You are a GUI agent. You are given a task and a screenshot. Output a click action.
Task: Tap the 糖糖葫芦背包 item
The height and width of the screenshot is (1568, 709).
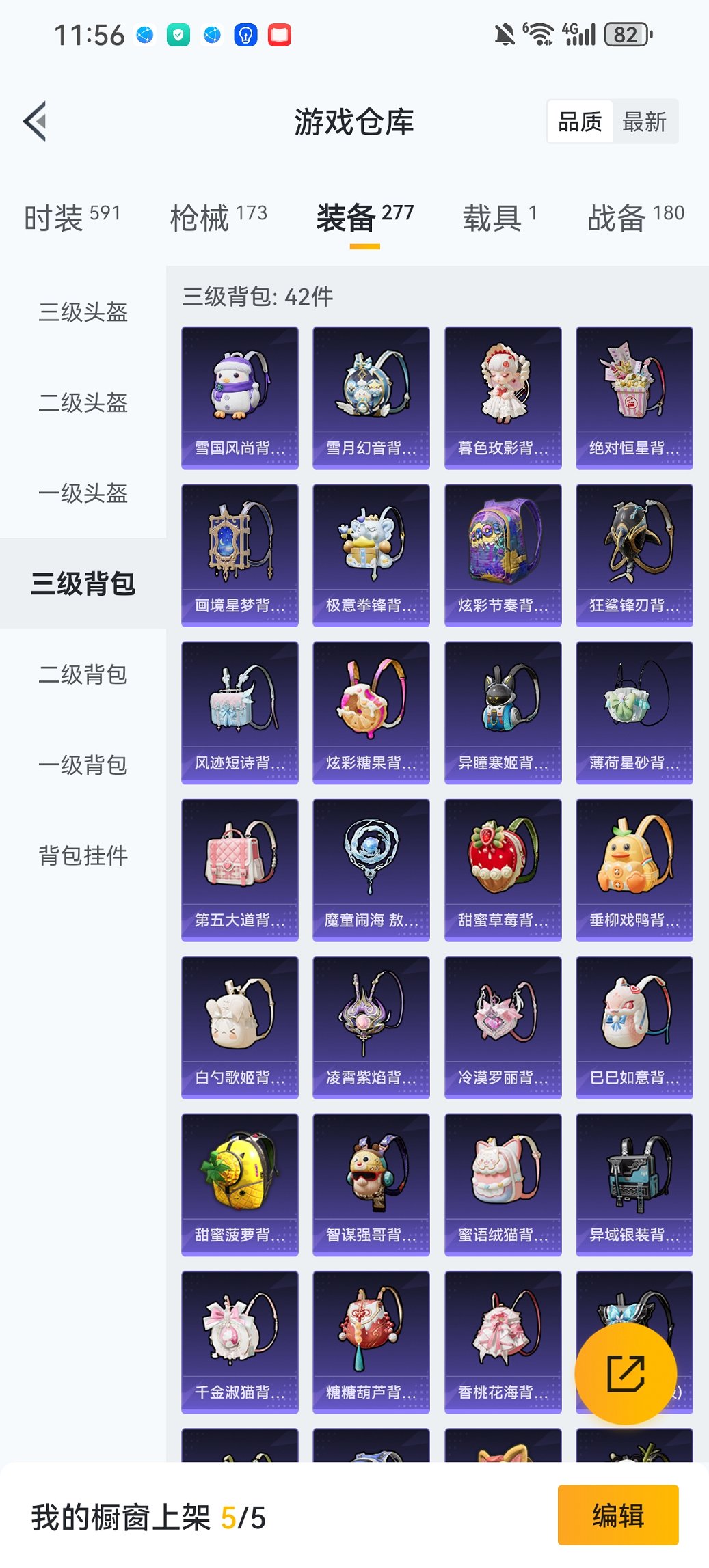tap(371, 1341)
